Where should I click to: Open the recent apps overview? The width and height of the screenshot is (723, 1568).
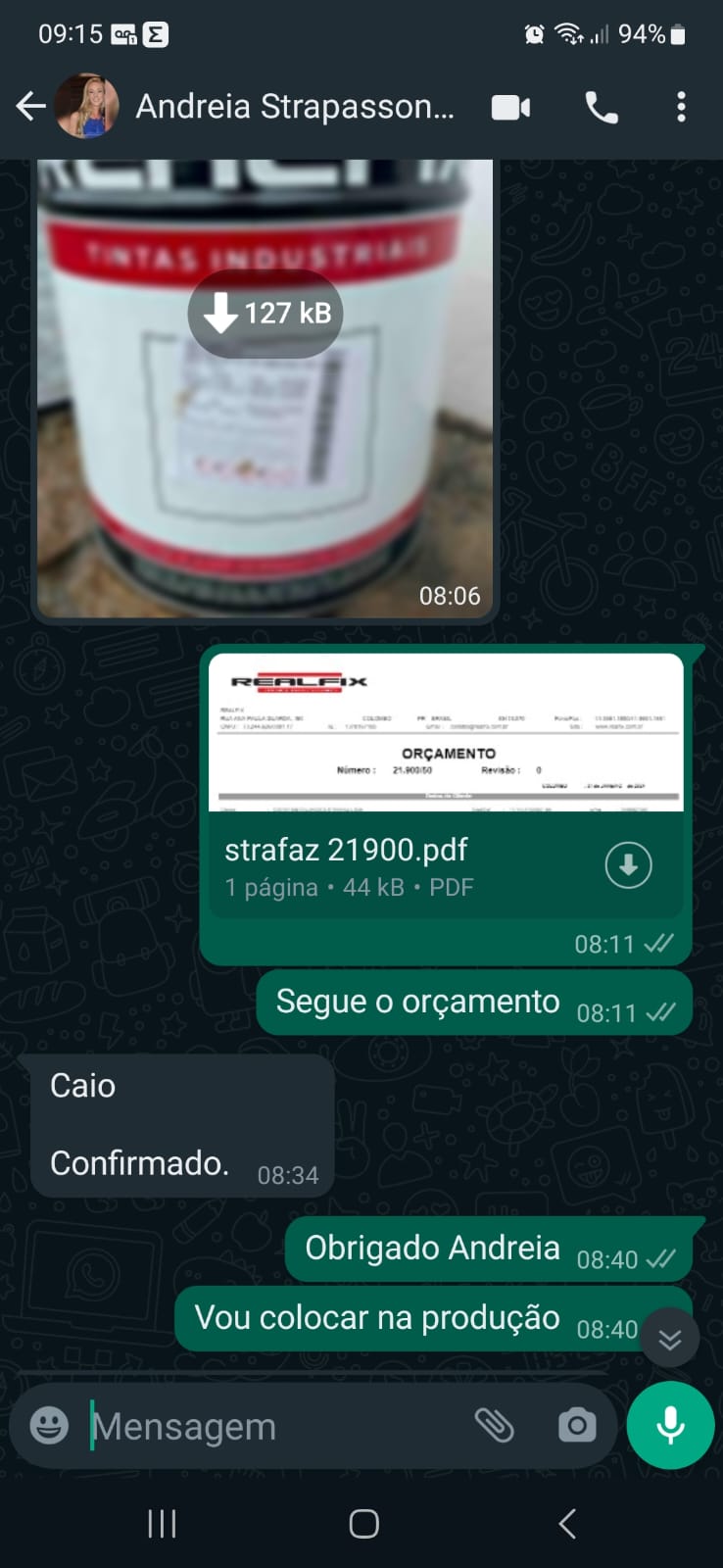162,1523
